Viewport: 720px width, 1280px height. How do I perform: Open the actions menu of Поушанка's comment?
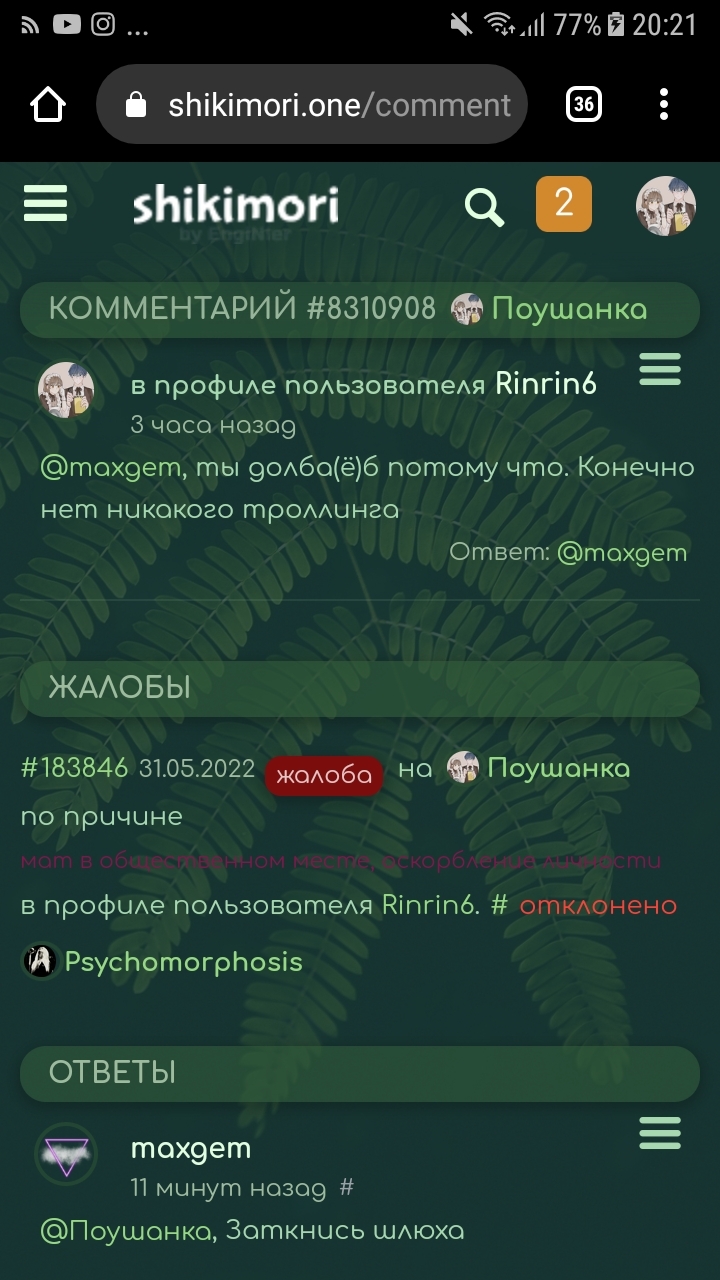tap(660, 370)
